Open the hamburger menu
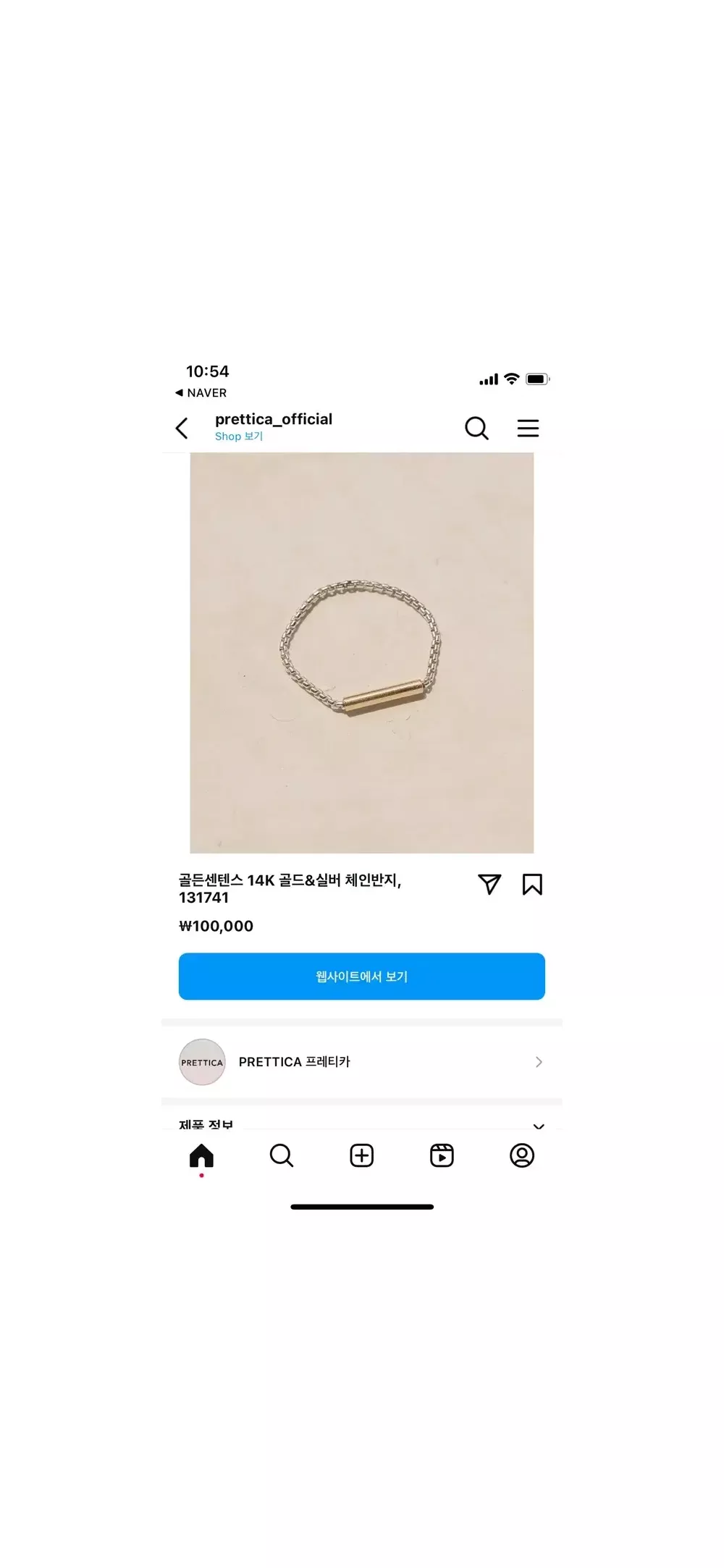This screenshot has width=724, height=1568. [528, 428]
